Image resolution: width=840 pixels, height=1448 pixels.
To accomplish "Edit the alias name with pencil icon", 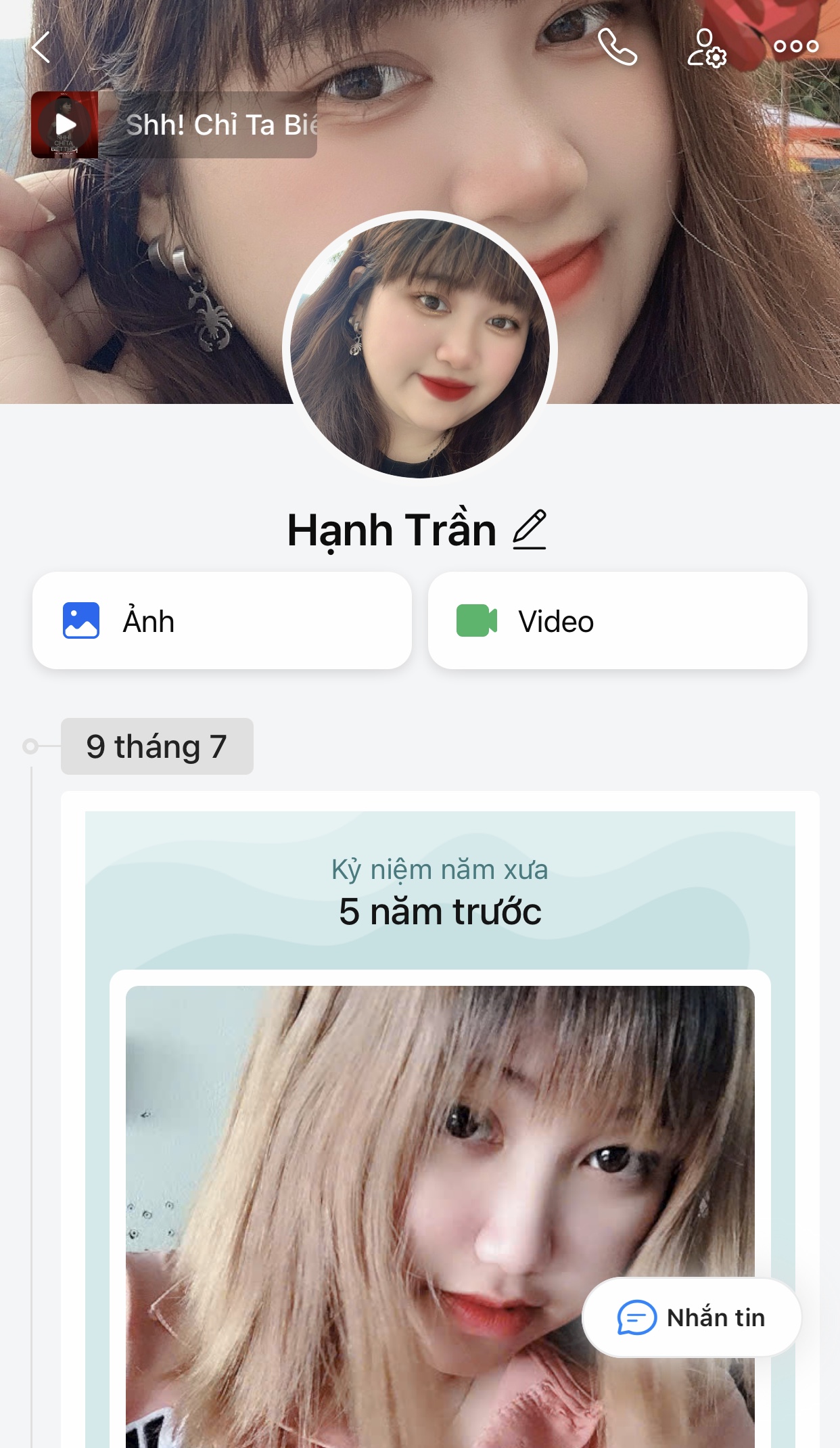I will (529, 530).
